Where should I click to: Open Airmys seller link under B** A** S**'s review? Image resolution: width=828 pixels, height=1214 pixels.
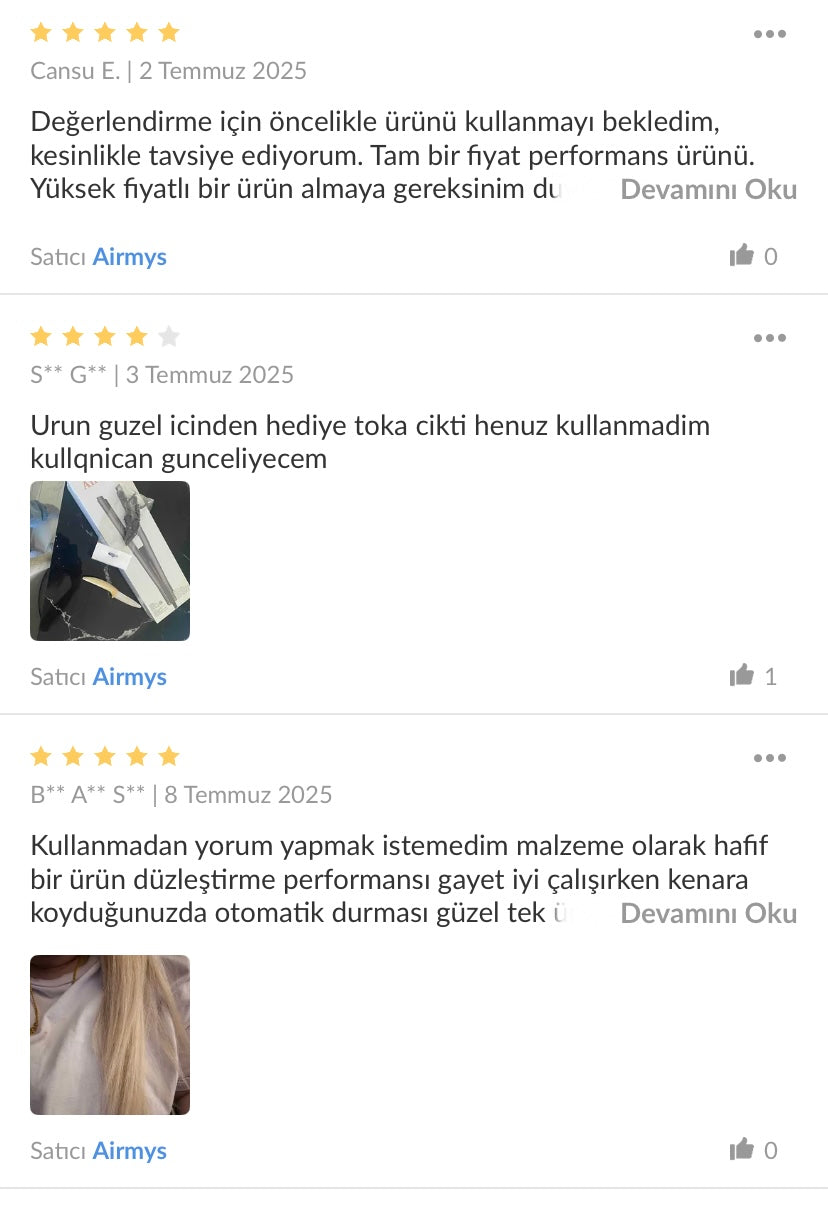coord(129,1151)
